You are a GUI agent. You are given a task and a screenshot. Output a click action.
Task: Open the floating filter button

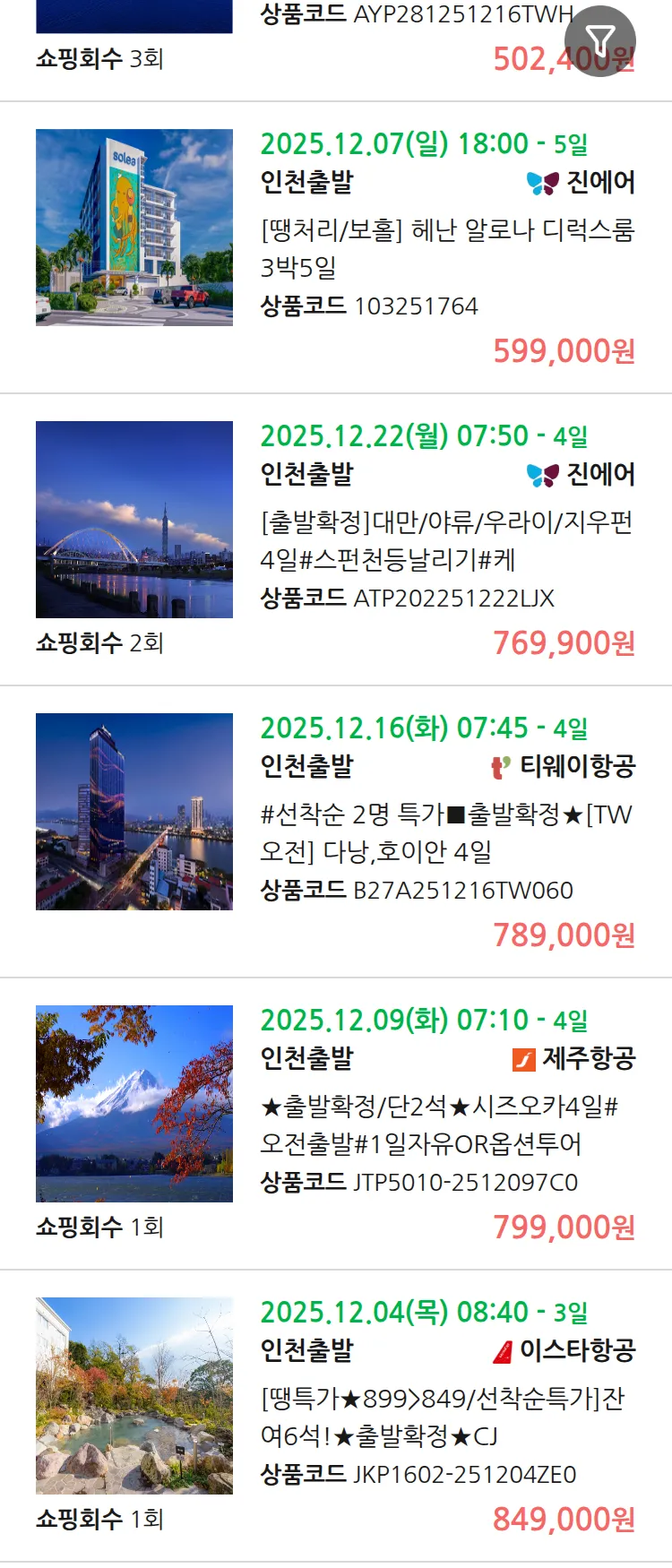click(x=599, y=40)
